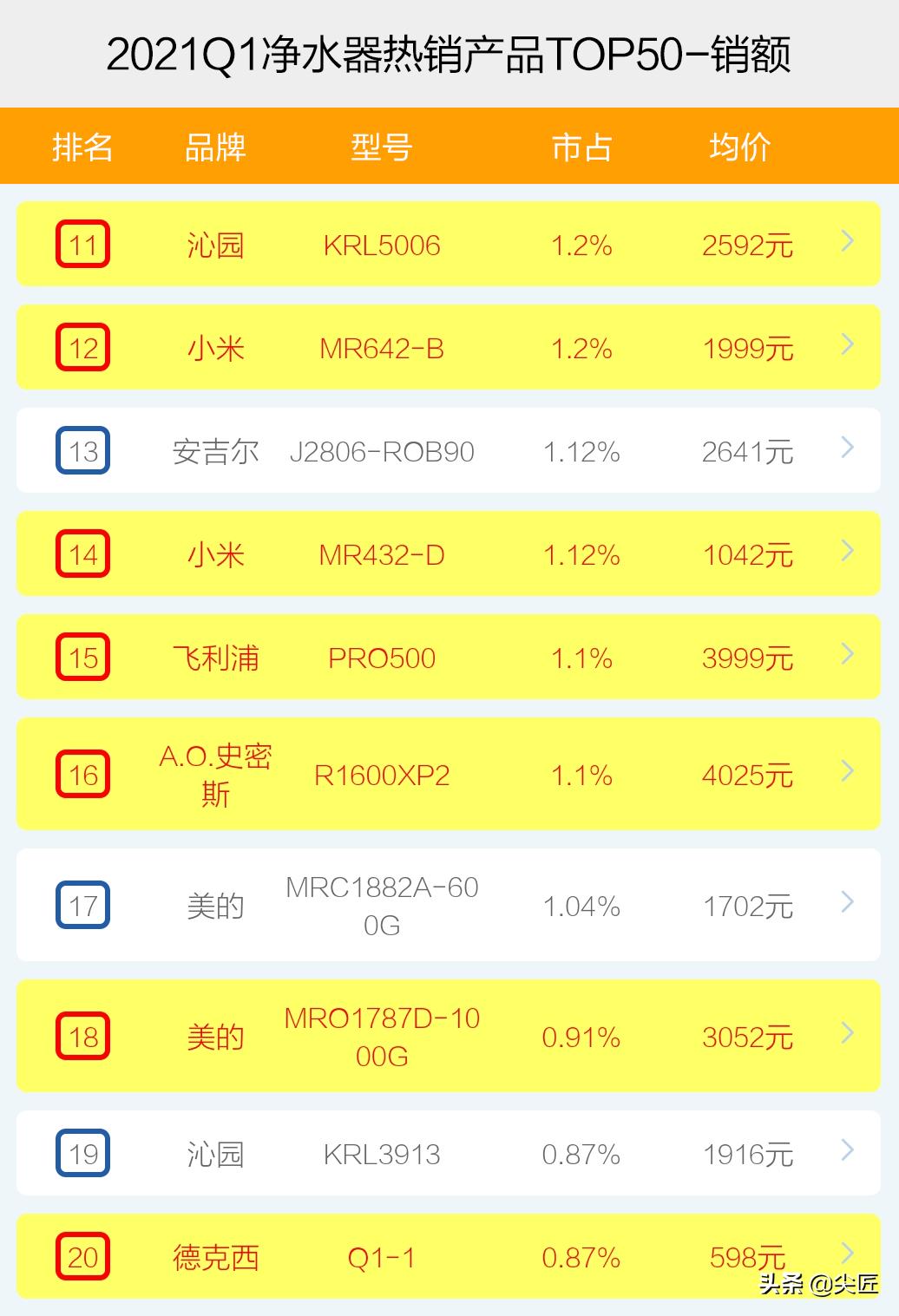Select the model KRL3913 text
This screenshot has height=1316, width=899.
[x=382, y=1154]
